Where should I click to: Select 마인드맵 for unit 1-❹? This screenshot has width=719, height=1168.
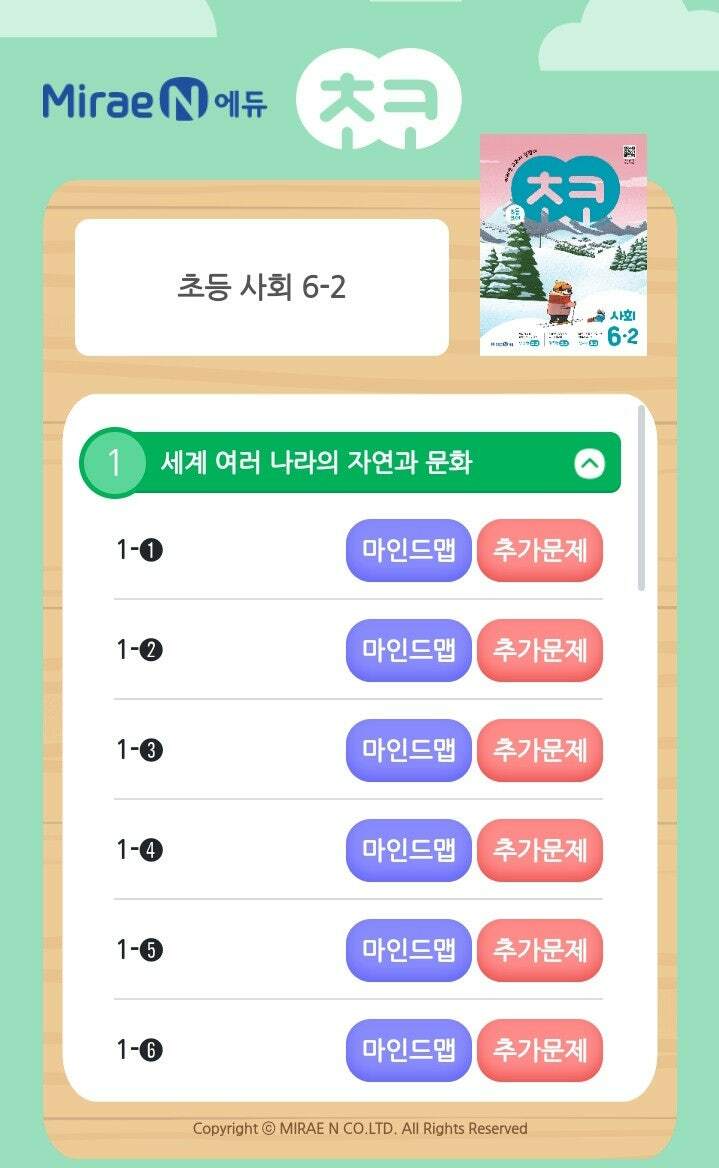pos(408,850)
